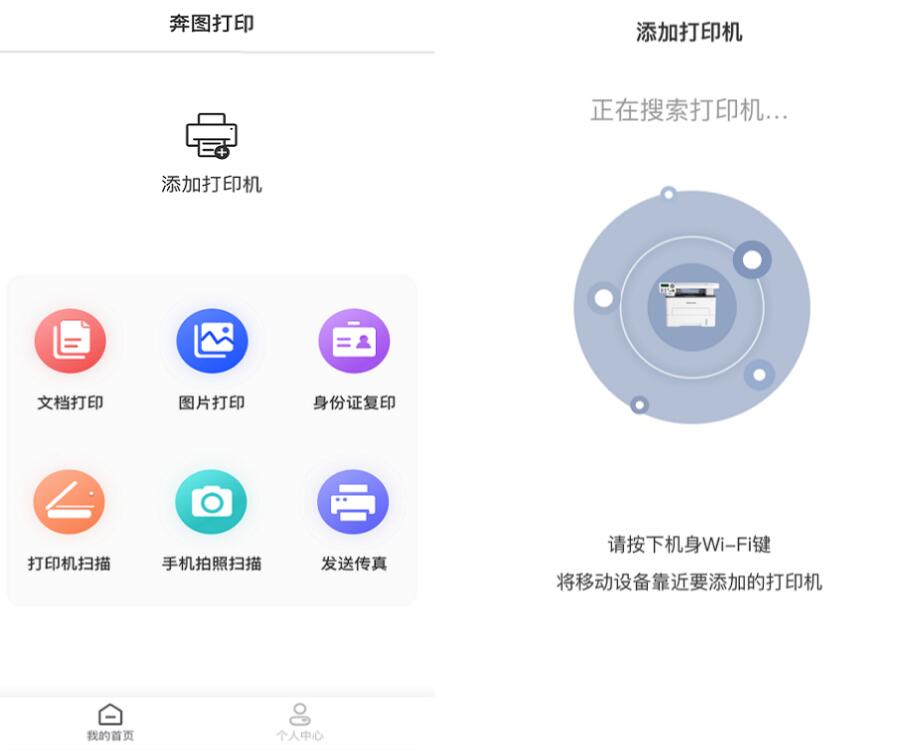Open 图片打印 picture printing
The width and height of the screenshot is (924, 750).
tap(212, 342)
